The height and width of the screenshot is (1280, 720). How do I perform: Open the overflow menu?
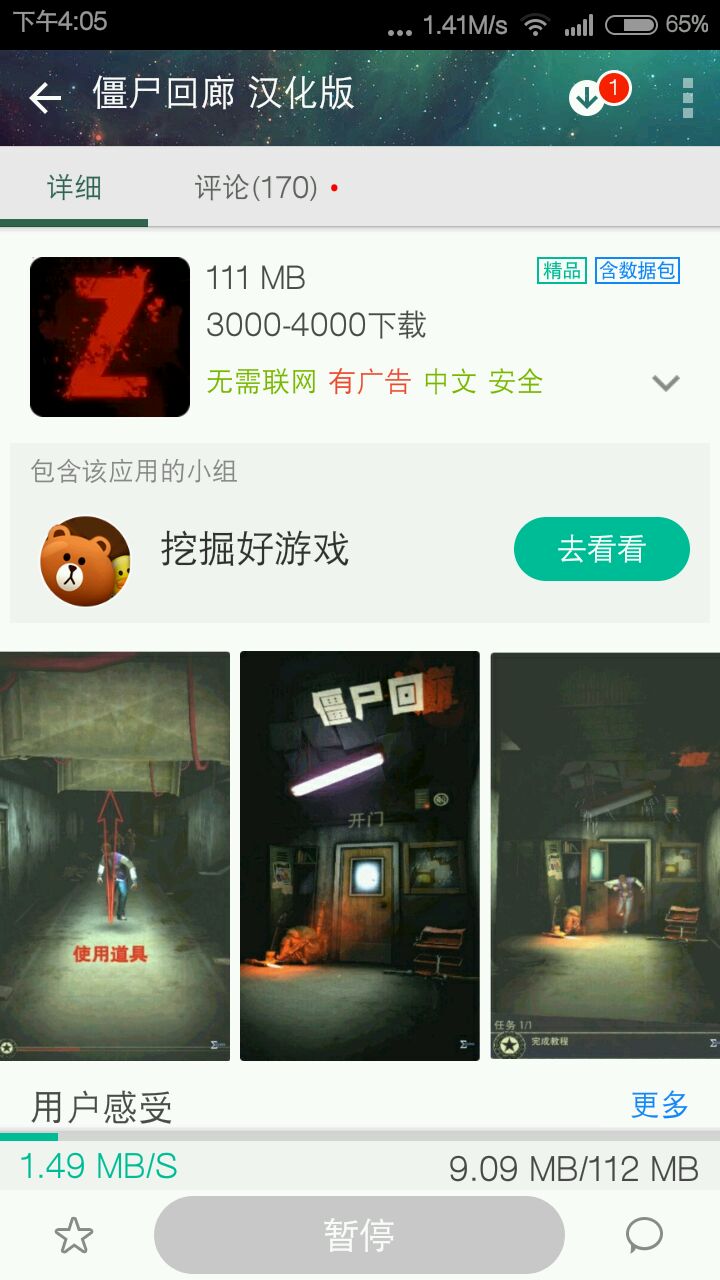[687, 97]
